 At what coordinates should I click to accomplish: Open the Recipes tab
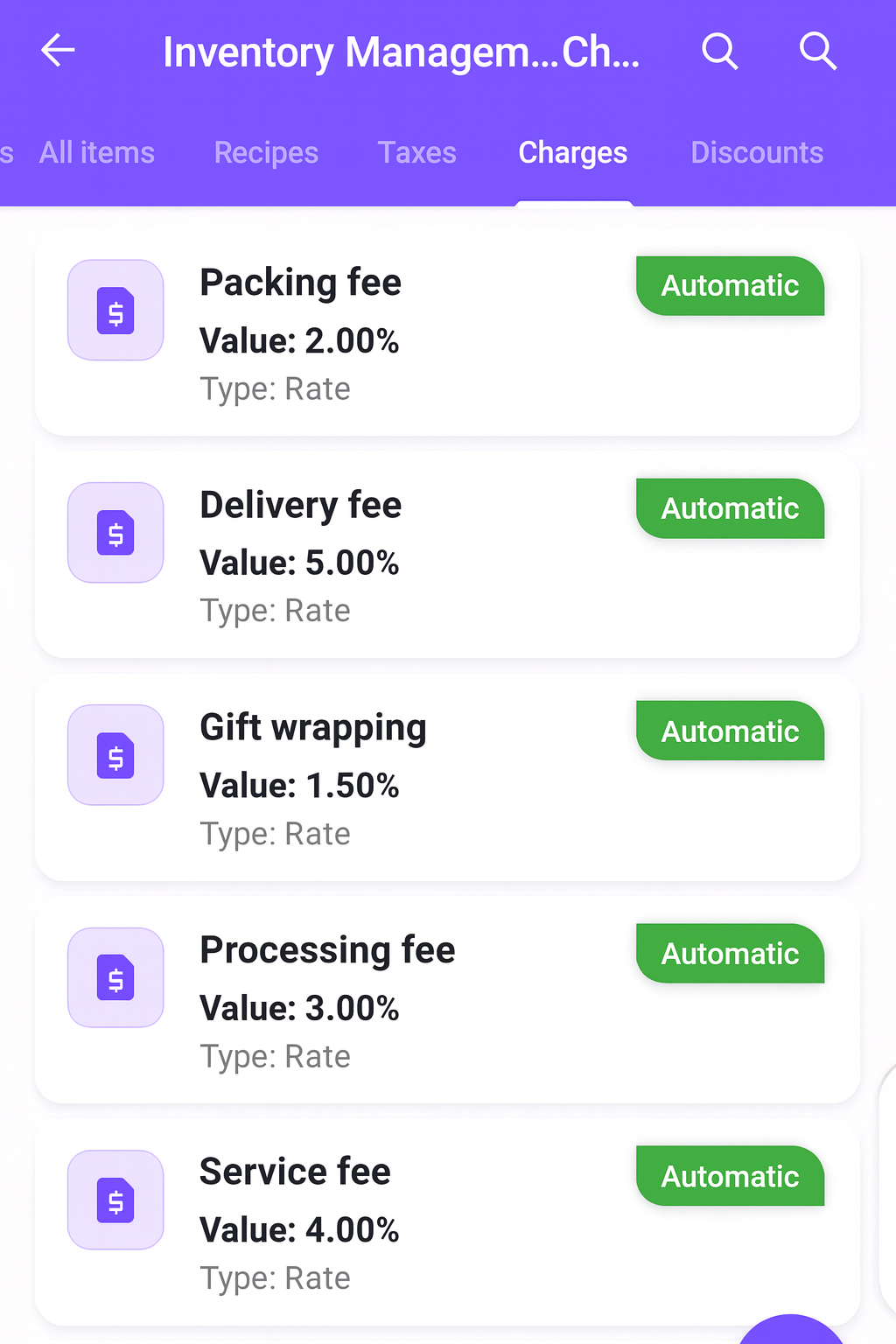coord(266,152)
